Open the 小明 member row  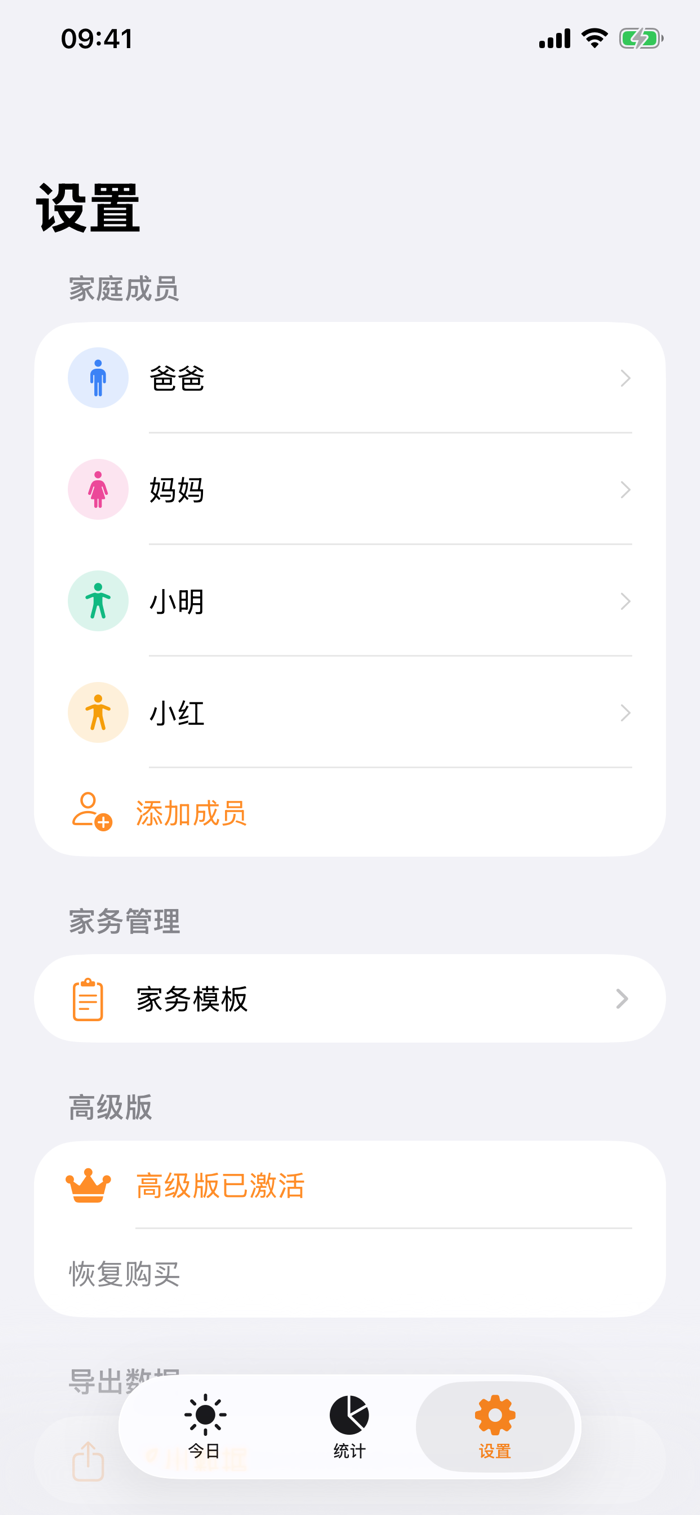(x=350, y=601)
